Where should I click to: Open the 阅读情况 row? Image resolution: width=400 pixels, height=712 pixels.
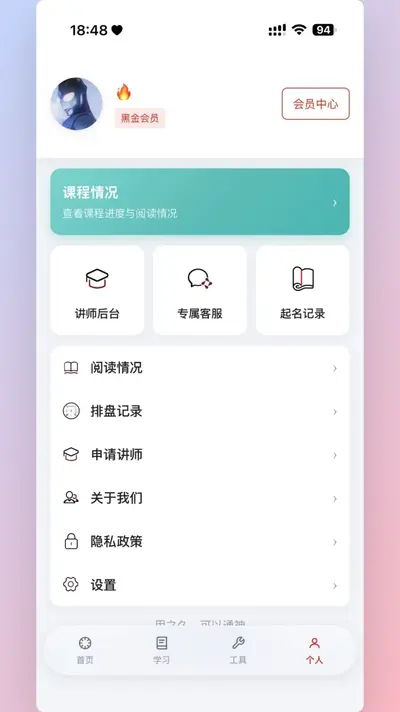point(200,368)
